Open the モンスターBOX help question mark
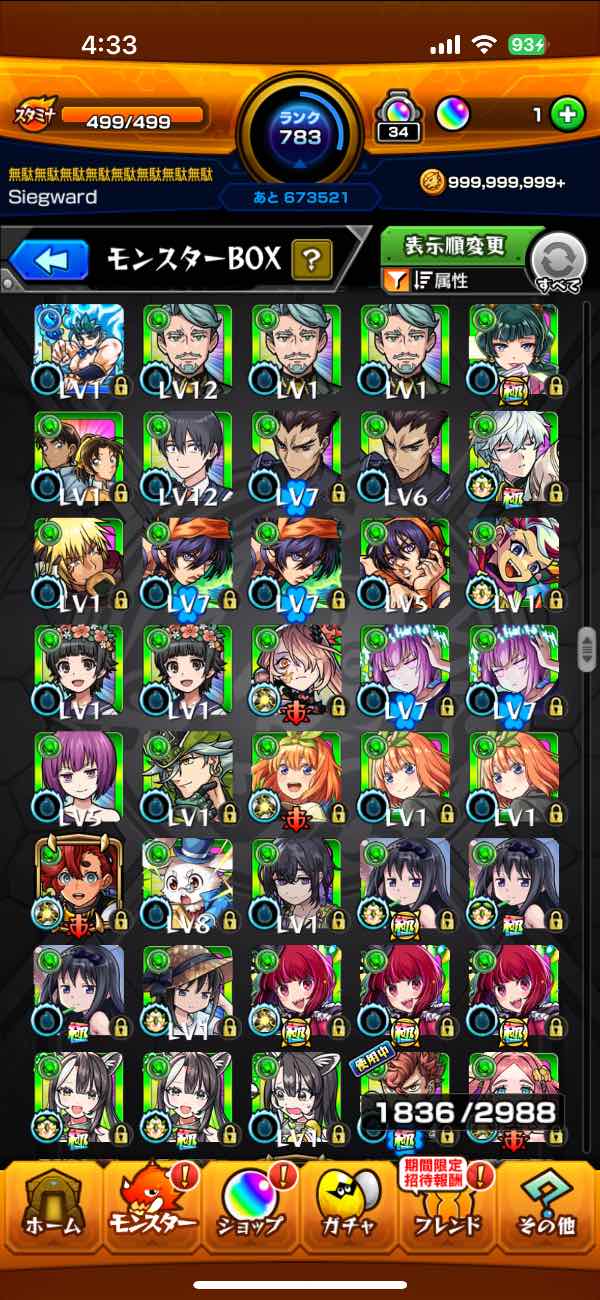The height and width of the screenshot is (1300, 600). 311,262
